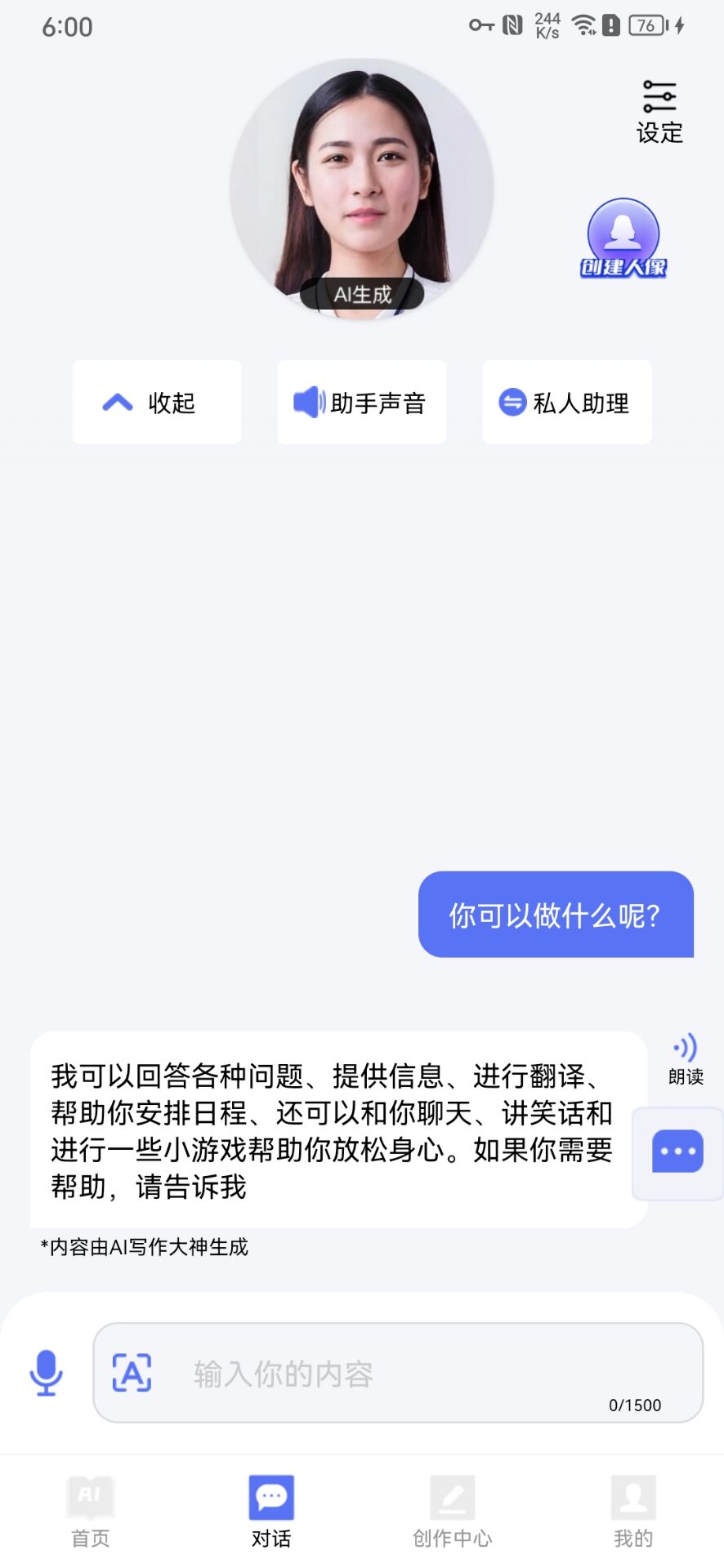Switch to the 创作中心 tab
Image resolution: width=724 pixels, height=1568 pixels.
click(452, 1511)
